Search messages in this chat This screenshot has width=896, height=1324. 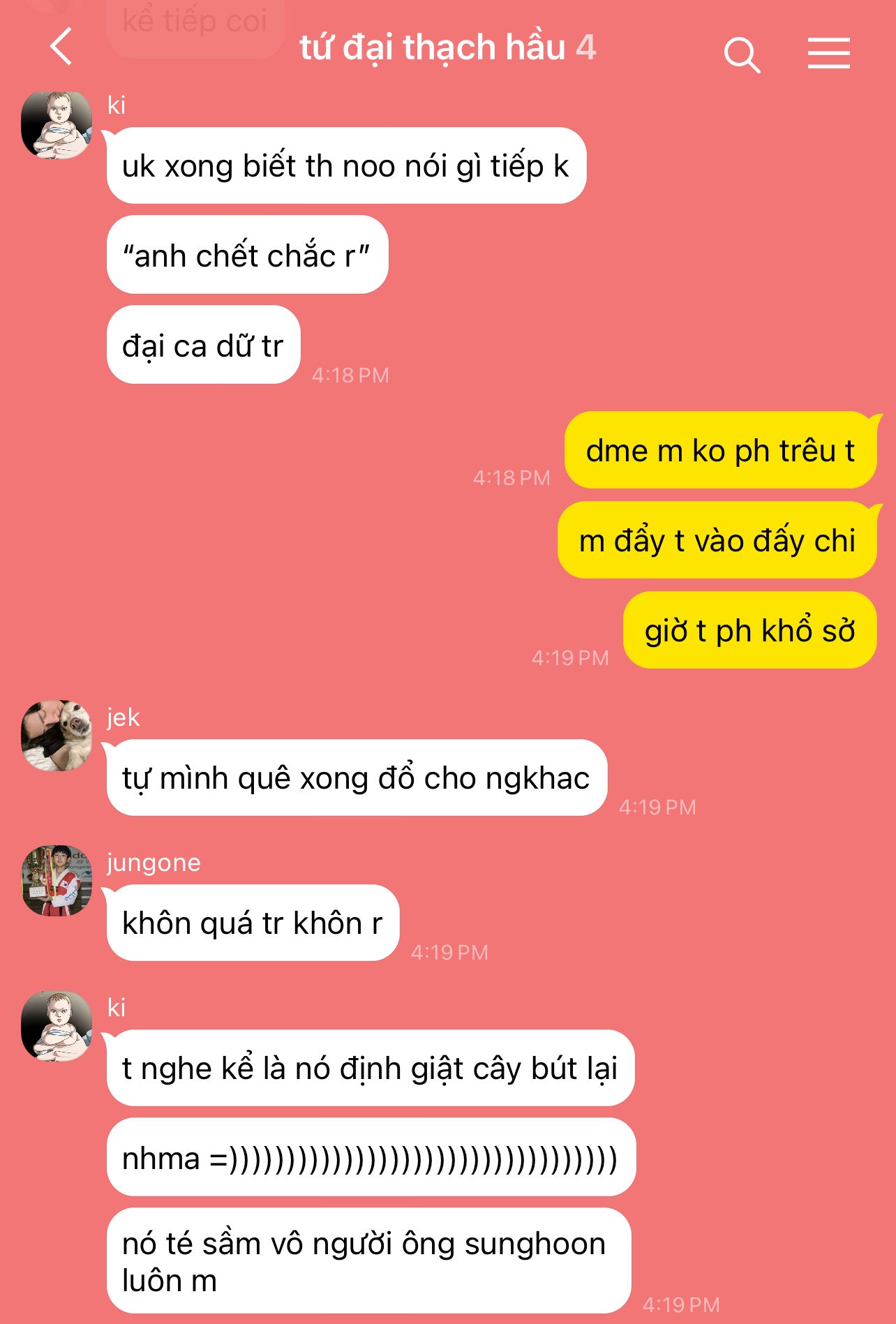coord(741,54)
